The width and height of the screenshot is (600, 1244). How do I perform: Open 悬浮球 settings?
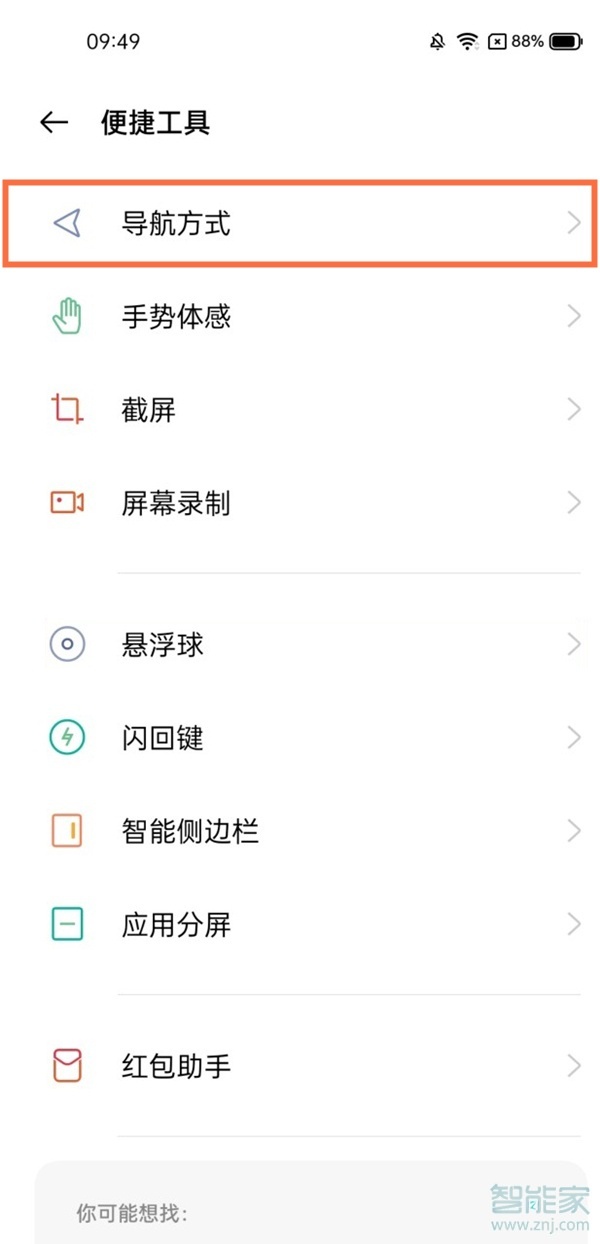click(300, 645)
